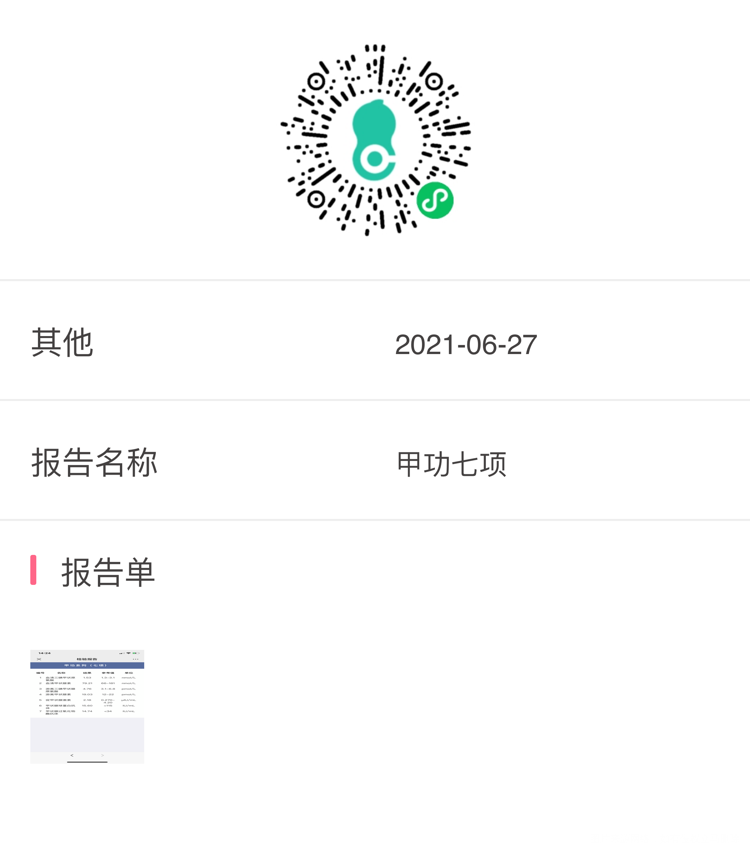Tap the battery indicator in the thumbnail status bar
This screenshot has height=854, width=750.
tap(135, 652)
